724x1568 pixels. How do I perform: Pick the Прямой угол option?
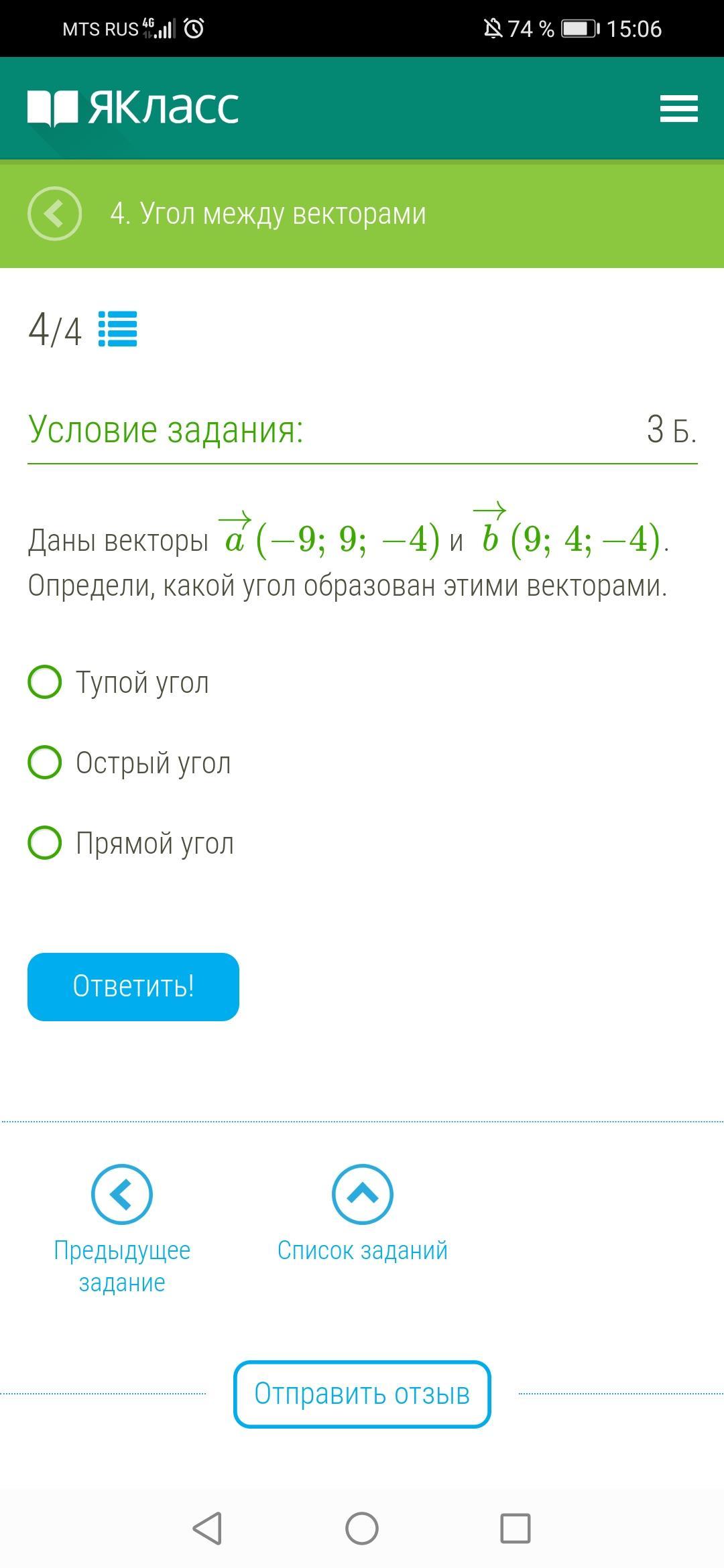click(45, 843)
